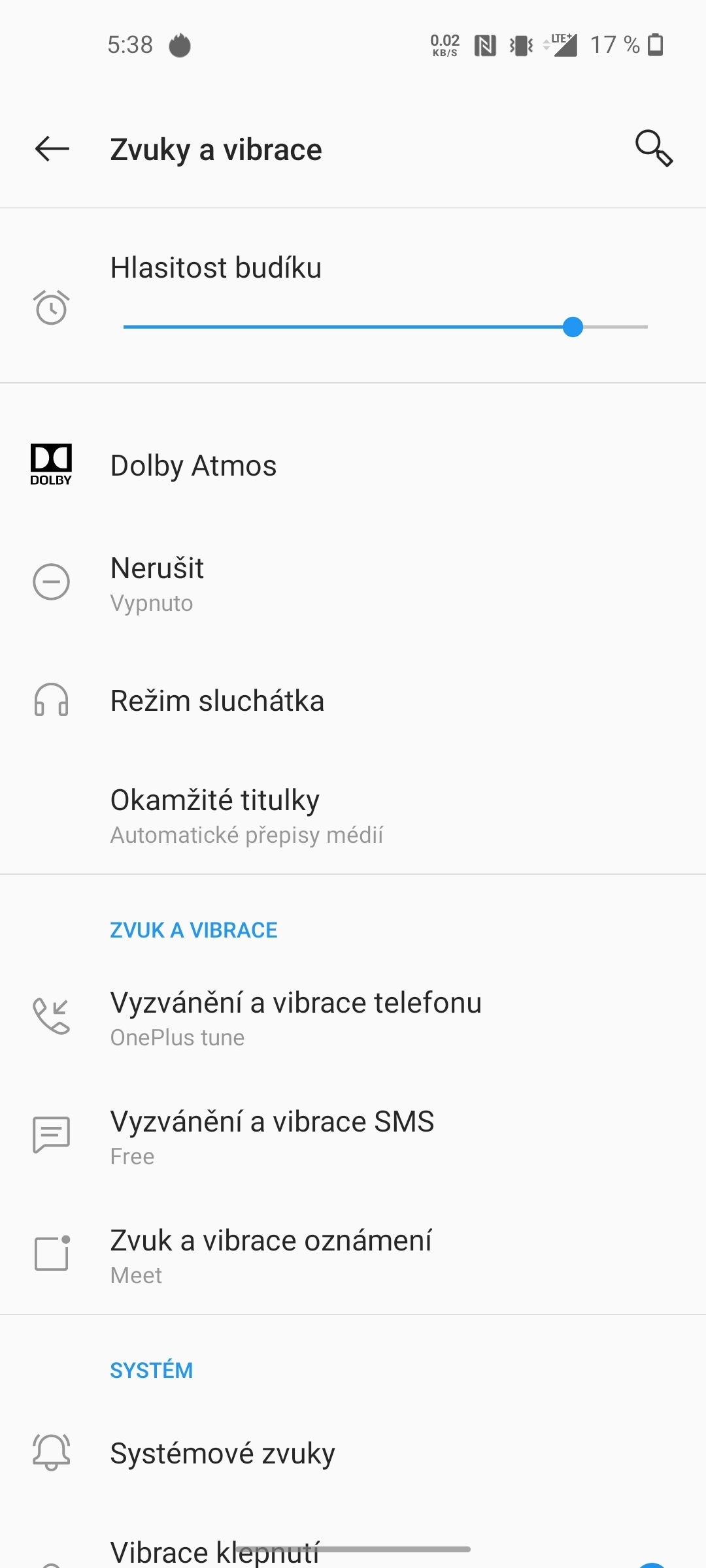The image size is (706, 1568).
Task: Select the ZVUK A VIBRACE section header
Action: point(193,929)
